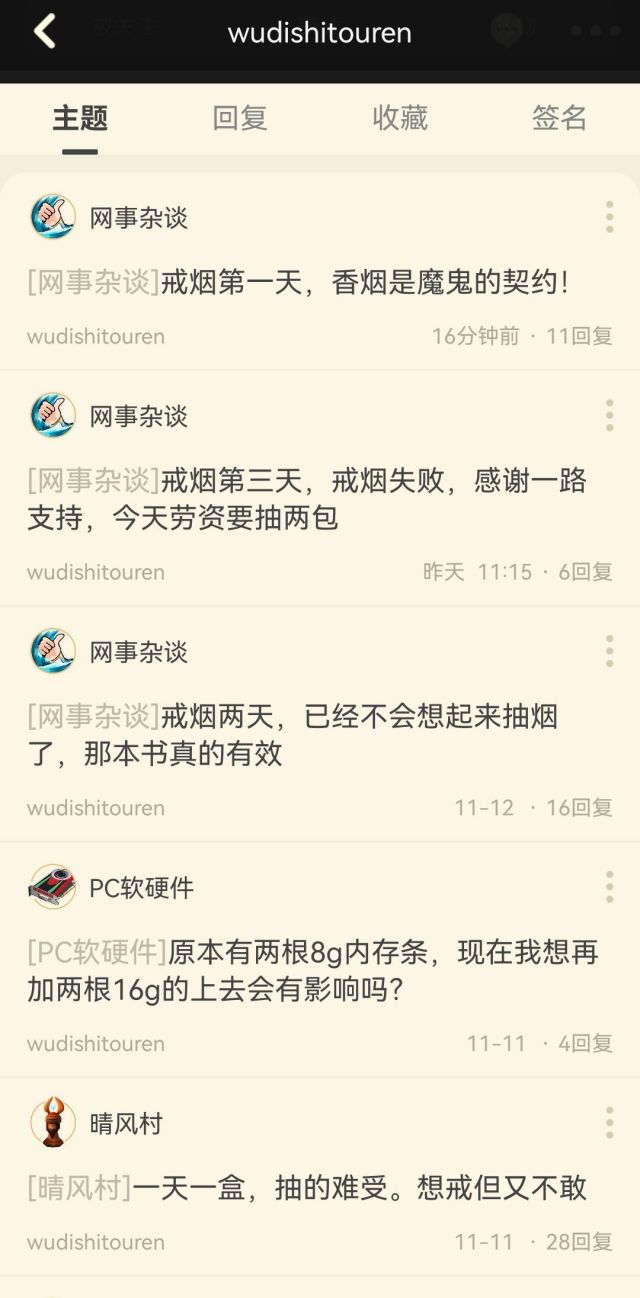Visit the PC软硬件 board
The height and width of the screenshot is (1298, 640).
click(141, 888)
